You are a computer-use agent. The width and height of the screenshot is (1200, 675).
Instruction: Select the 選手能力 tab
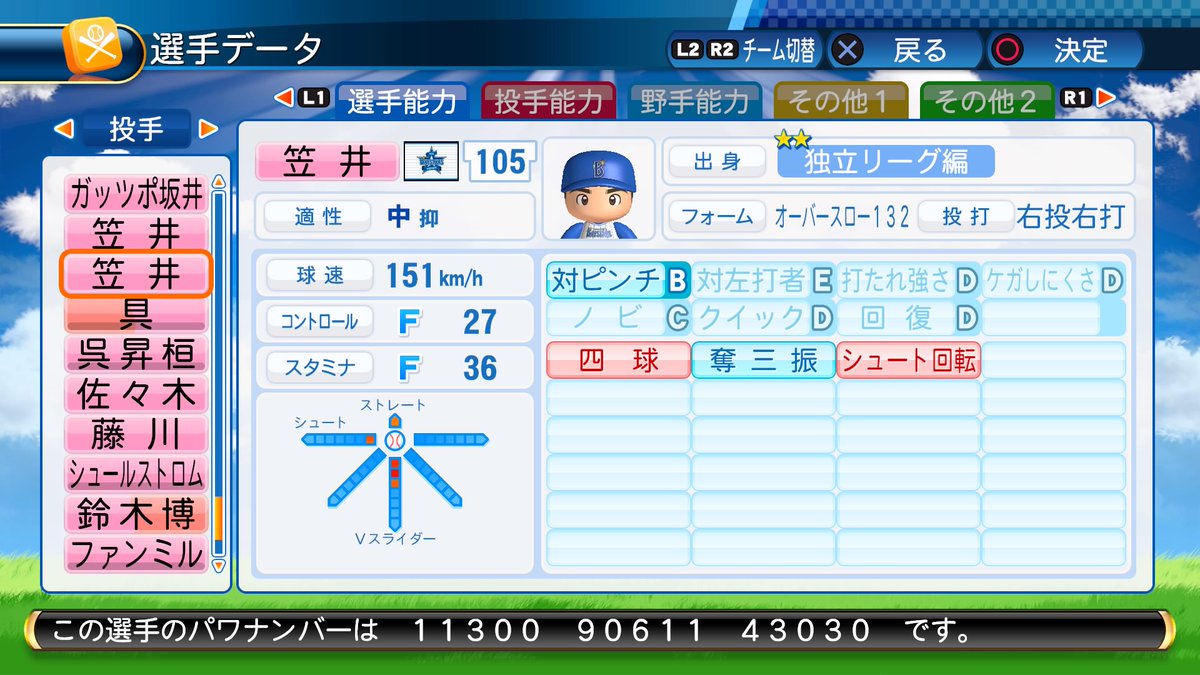[x=403, y=101]
